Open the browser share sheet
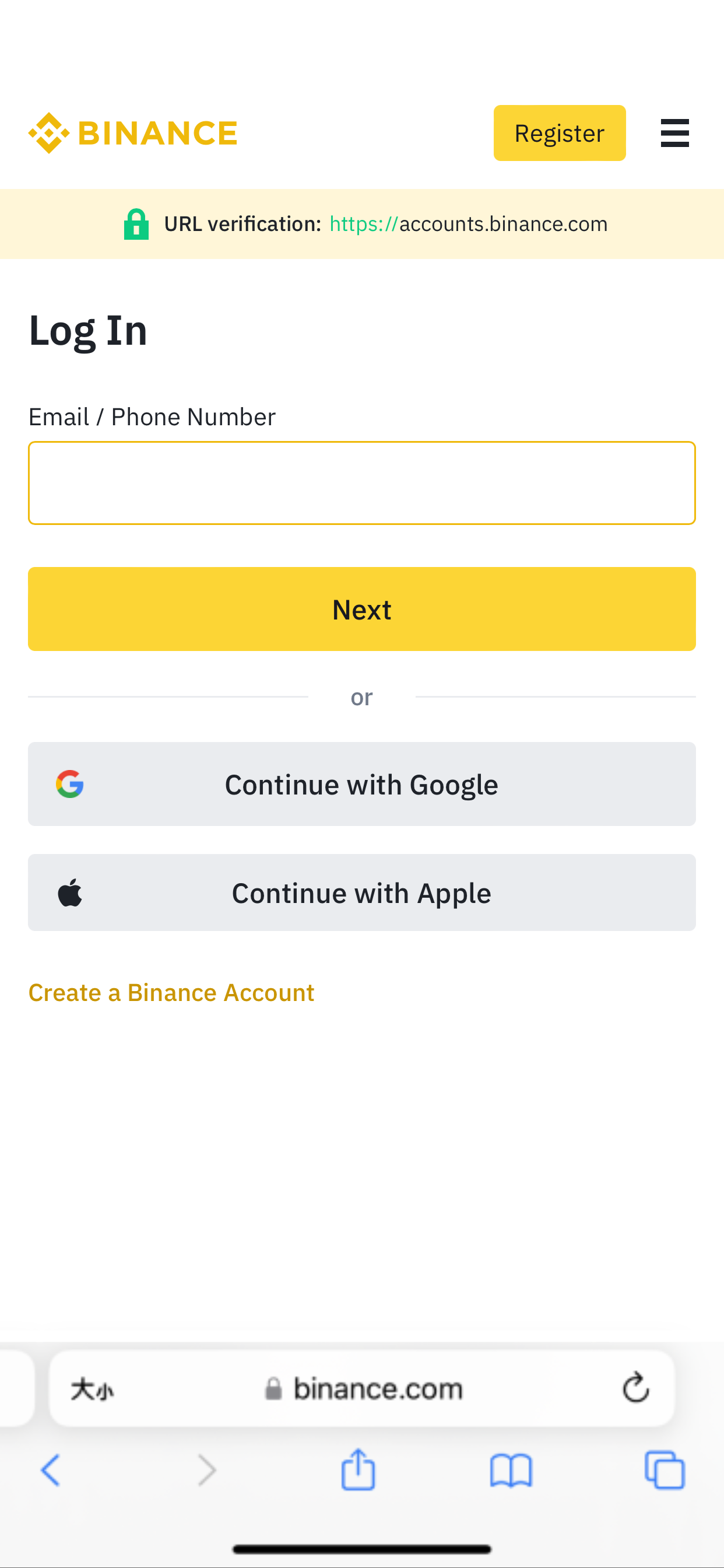The image size is (724, 1568). tap(359, 1468)
